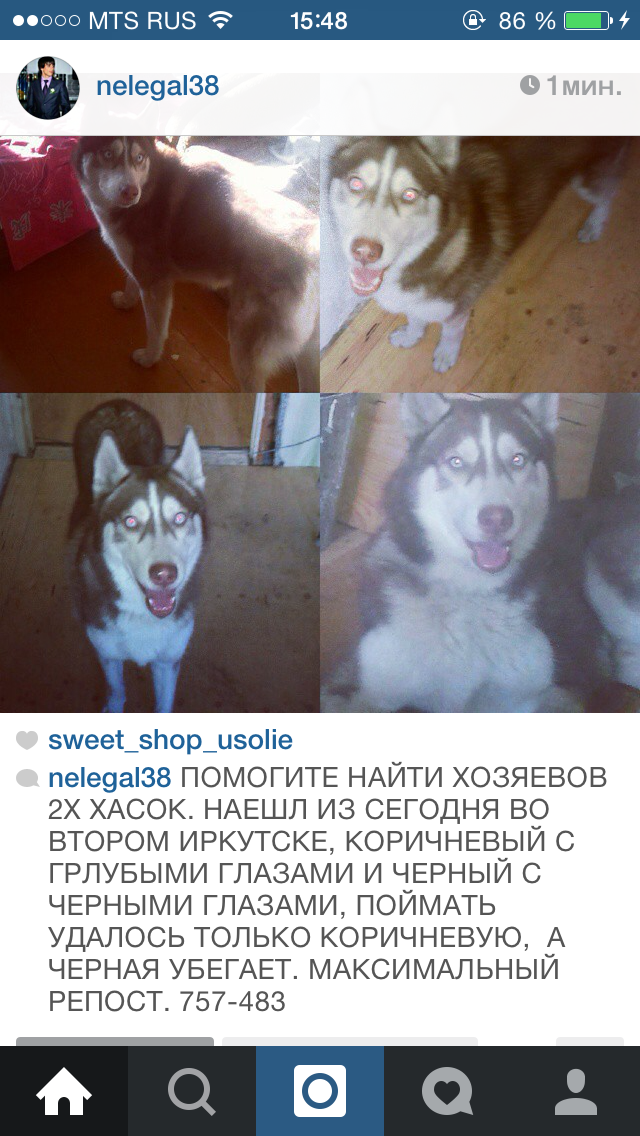Switch to the Activity tab
The image size is (640, 1136).
pyautogui.click(x=448, y=1091)
